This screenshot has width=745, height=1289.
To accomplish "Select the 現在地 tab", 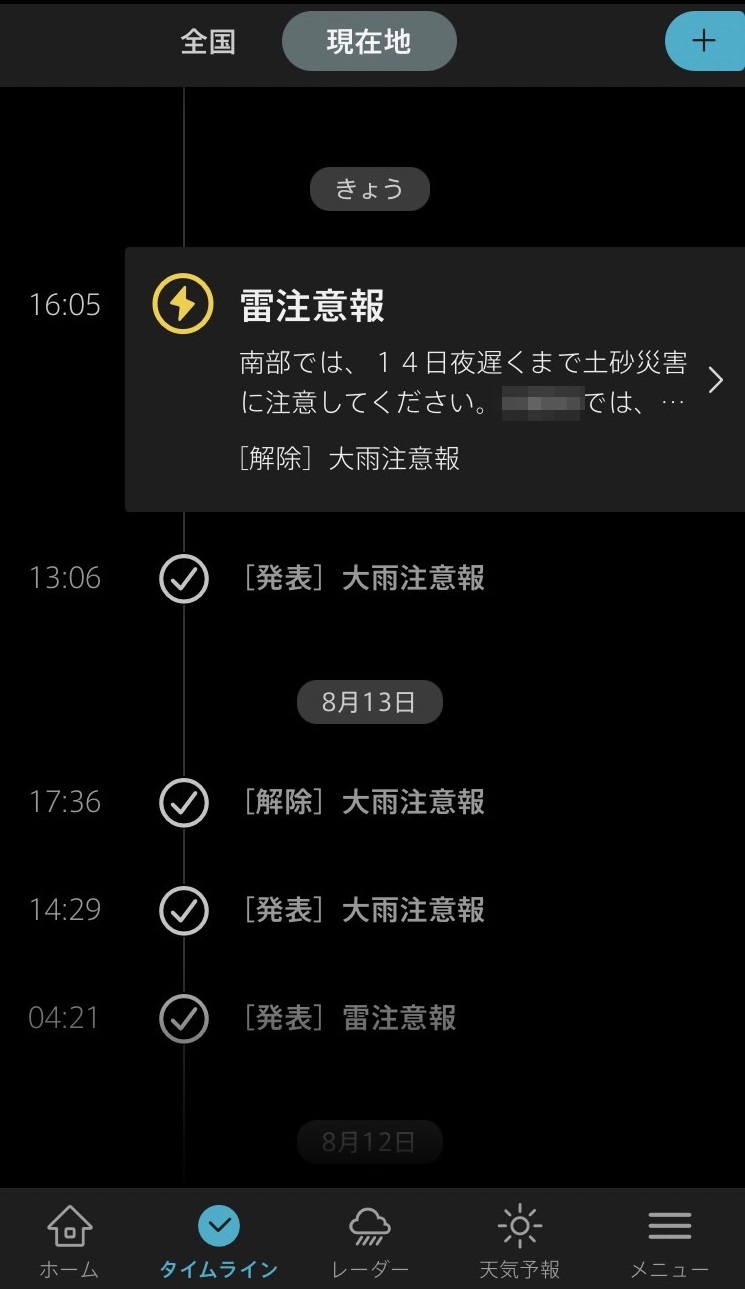I will [369, 42].
